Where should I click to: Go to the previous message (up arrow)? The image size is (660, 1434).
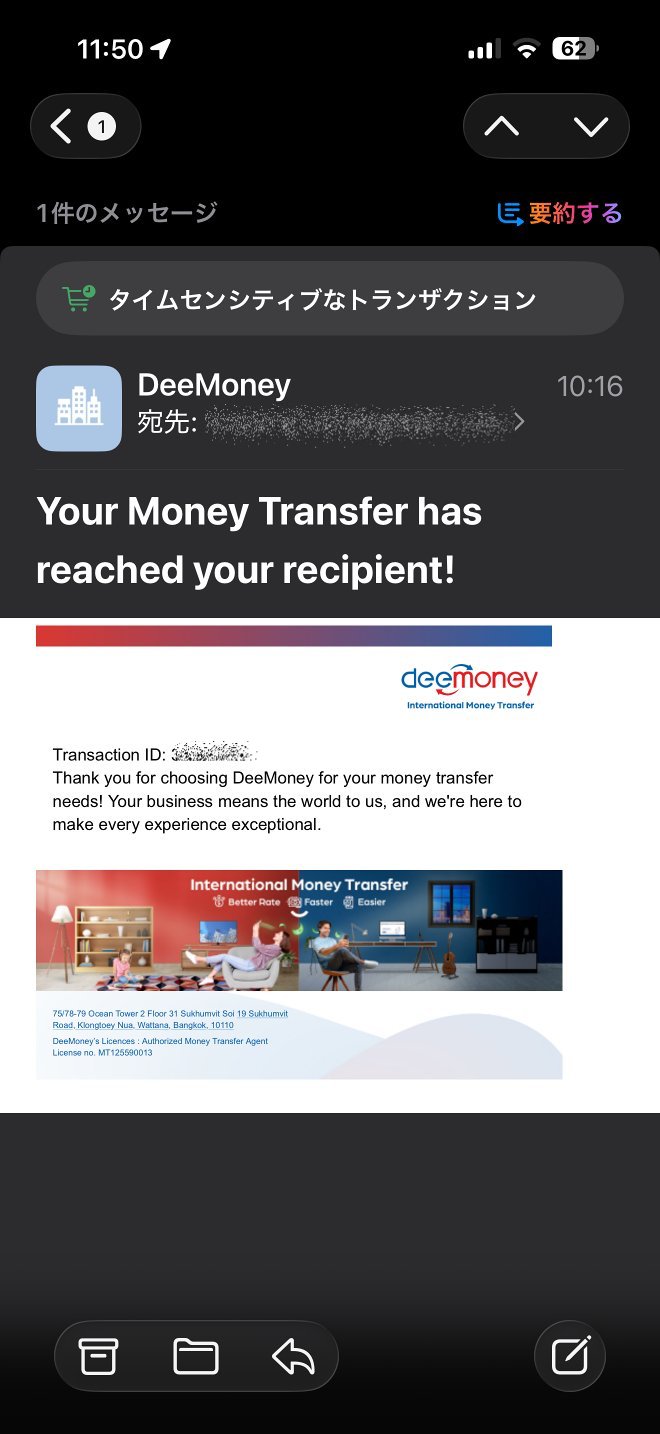502,127
